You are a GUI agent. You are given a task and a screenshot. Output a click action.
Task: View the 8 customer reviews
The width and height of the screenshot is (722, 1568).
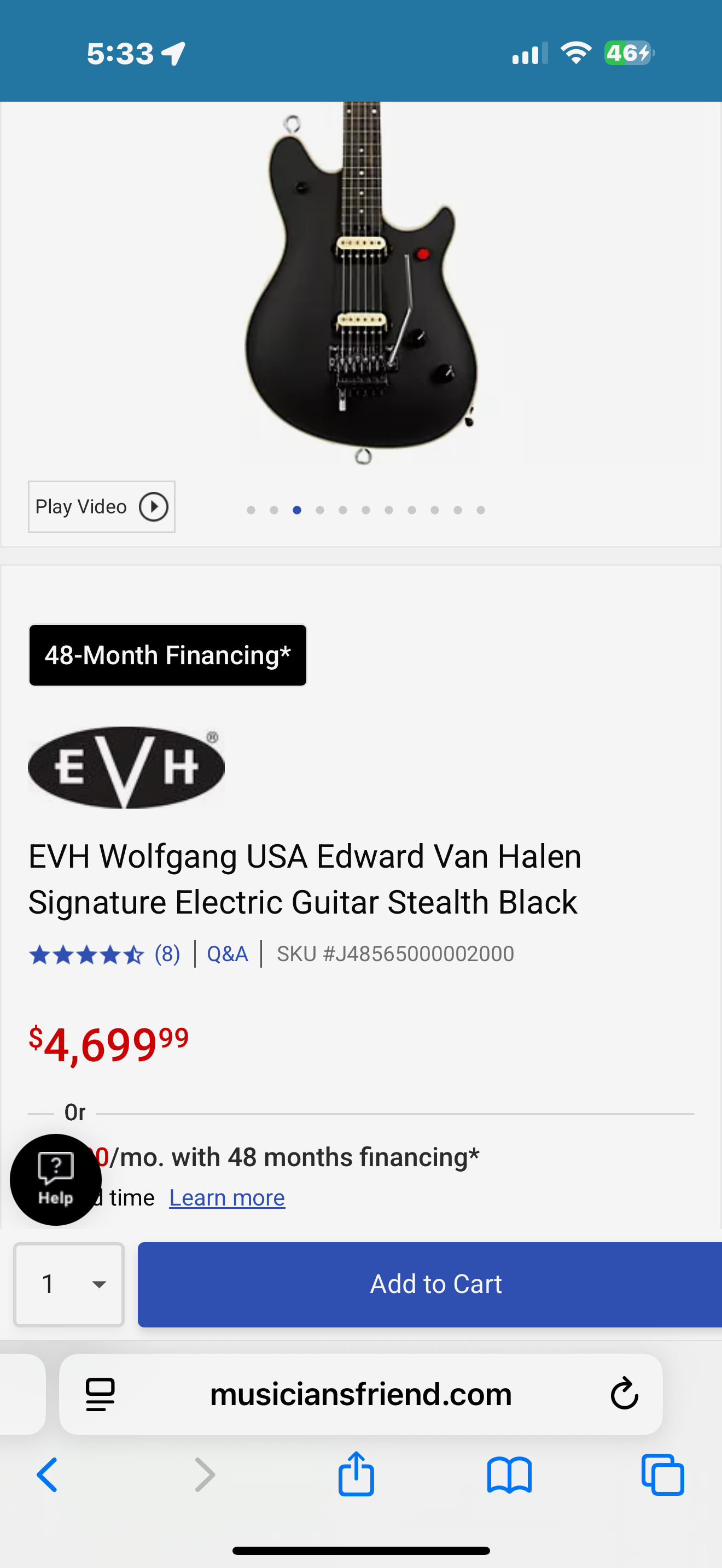[167, 954]
